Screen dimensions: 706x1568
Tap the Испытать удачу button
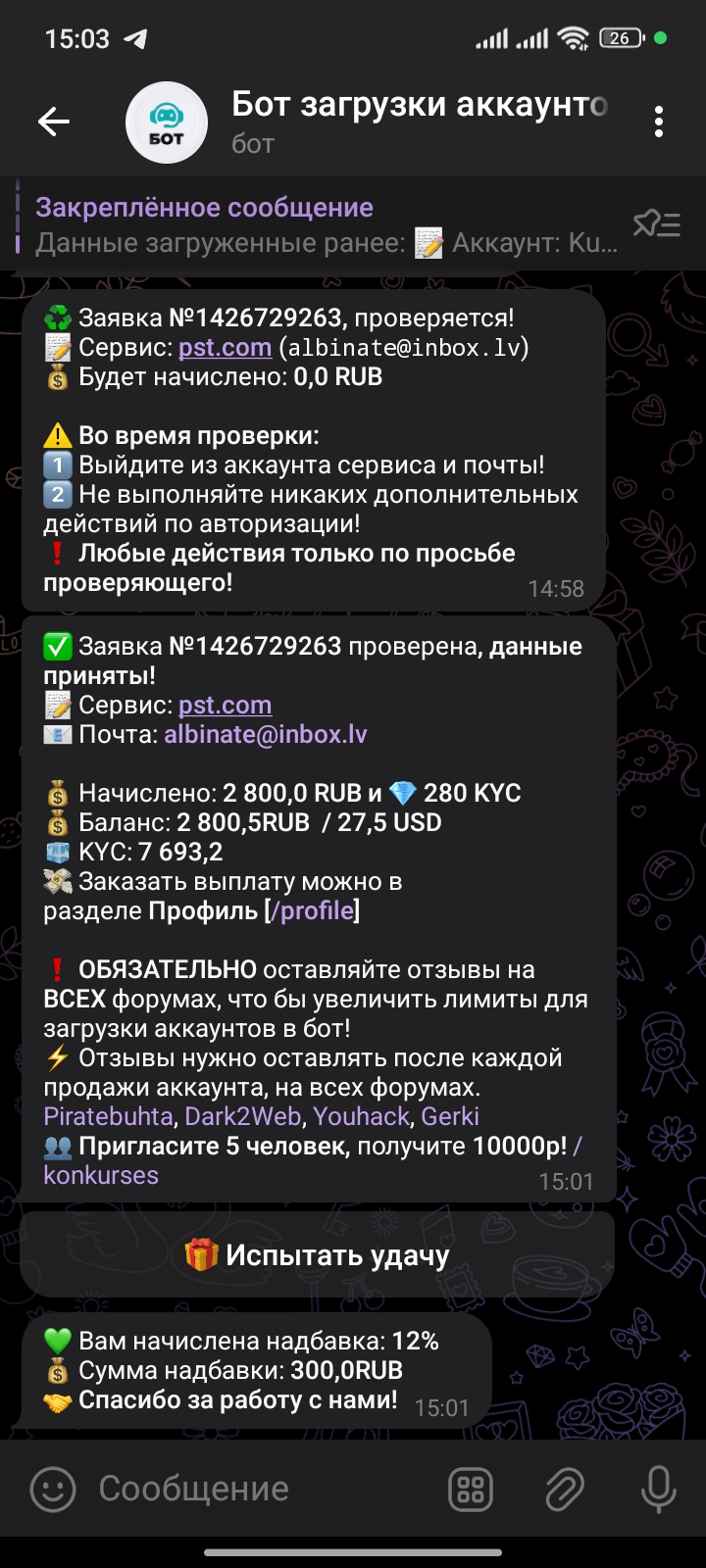pyautogui.click(x=318, y=1255)
